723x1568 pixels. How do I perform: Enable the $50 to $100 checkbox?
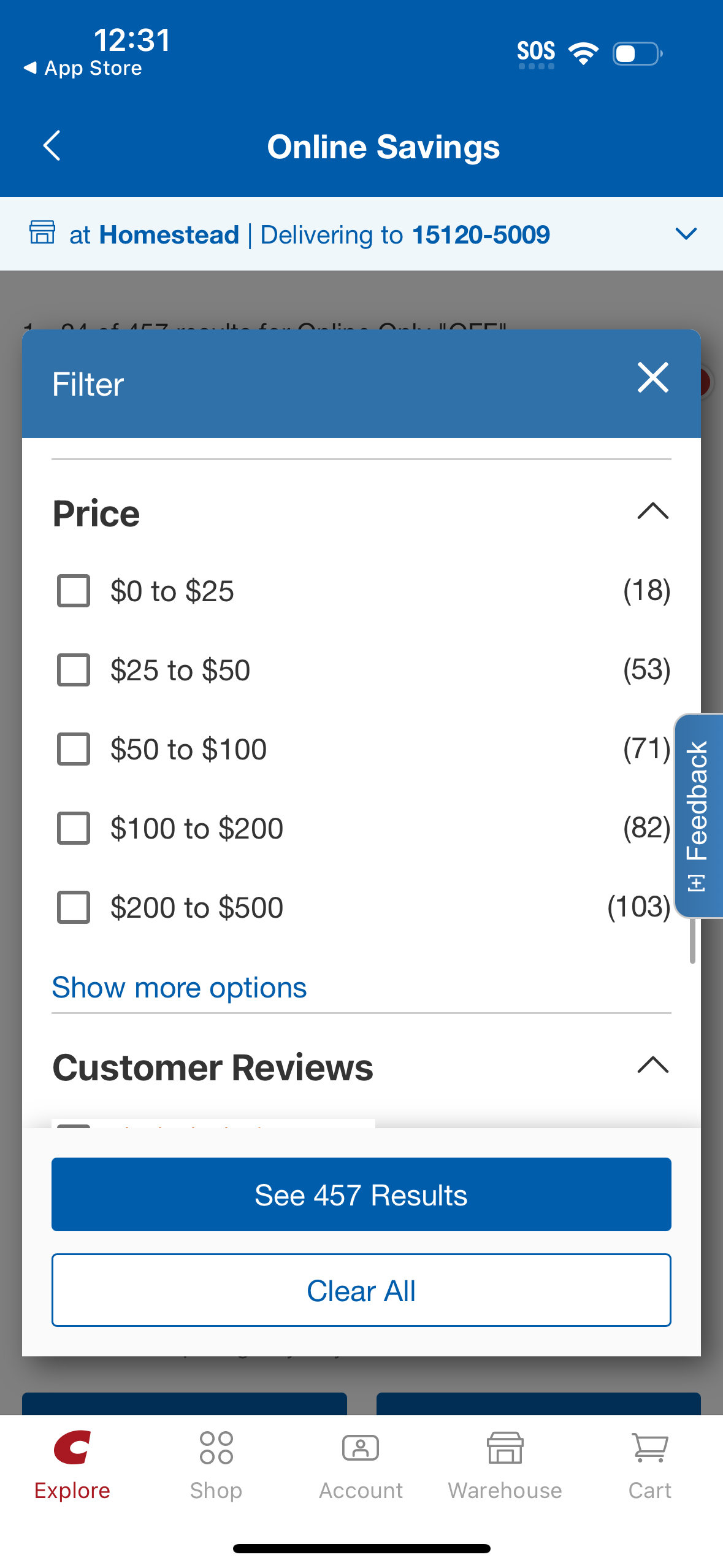tap(73, 748)
